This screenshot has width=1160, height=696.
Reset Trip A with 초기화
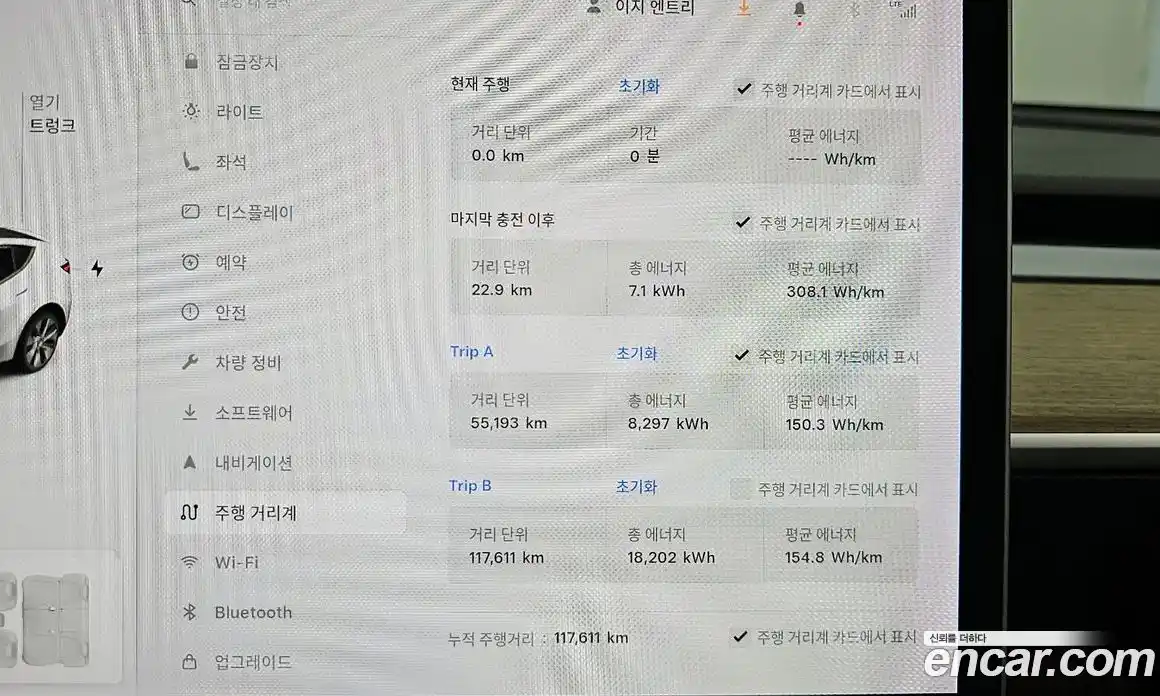[637, 353]
